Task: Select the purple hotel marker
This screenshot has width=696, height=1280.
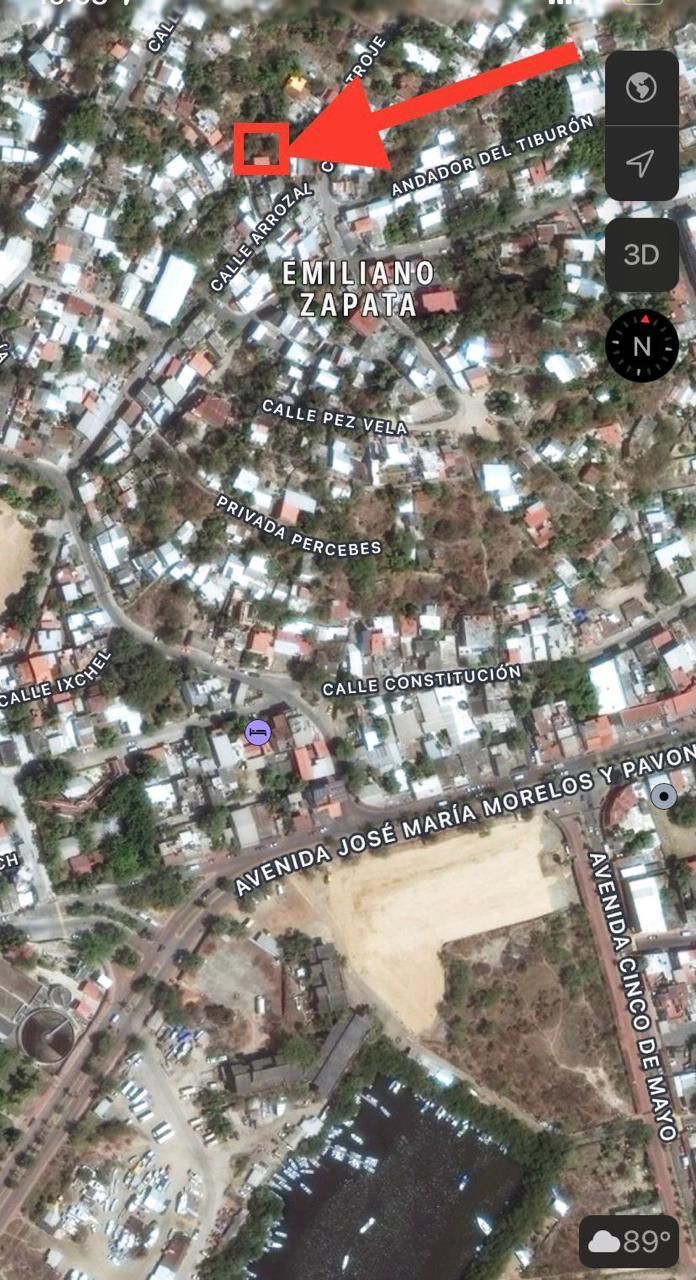Action: click(258, 733)
